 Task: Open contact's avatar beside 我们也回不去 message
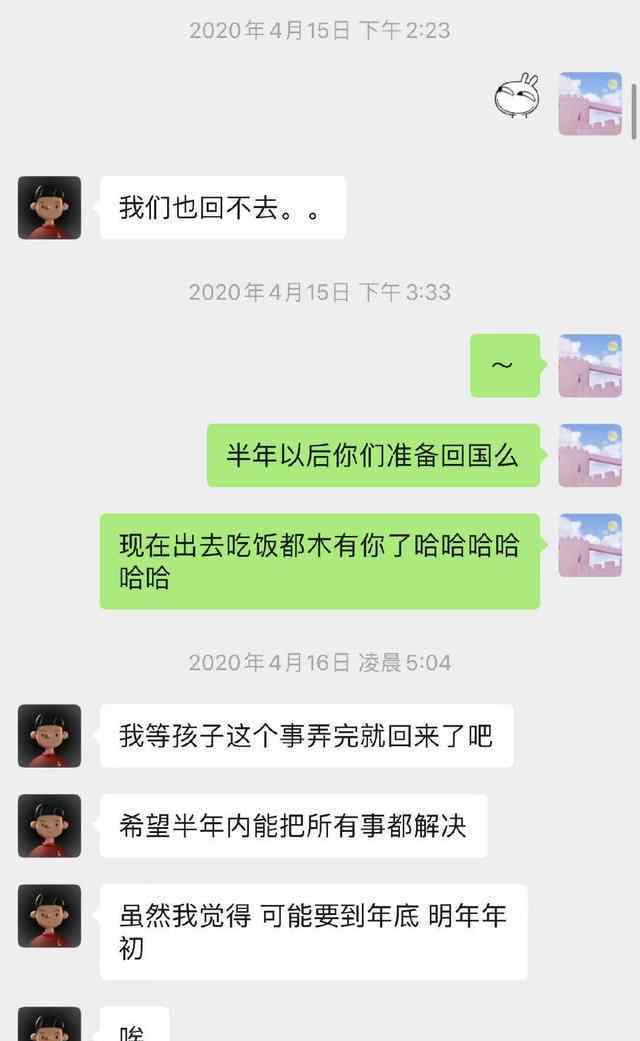pyautogui.click(x=49, y=207)
